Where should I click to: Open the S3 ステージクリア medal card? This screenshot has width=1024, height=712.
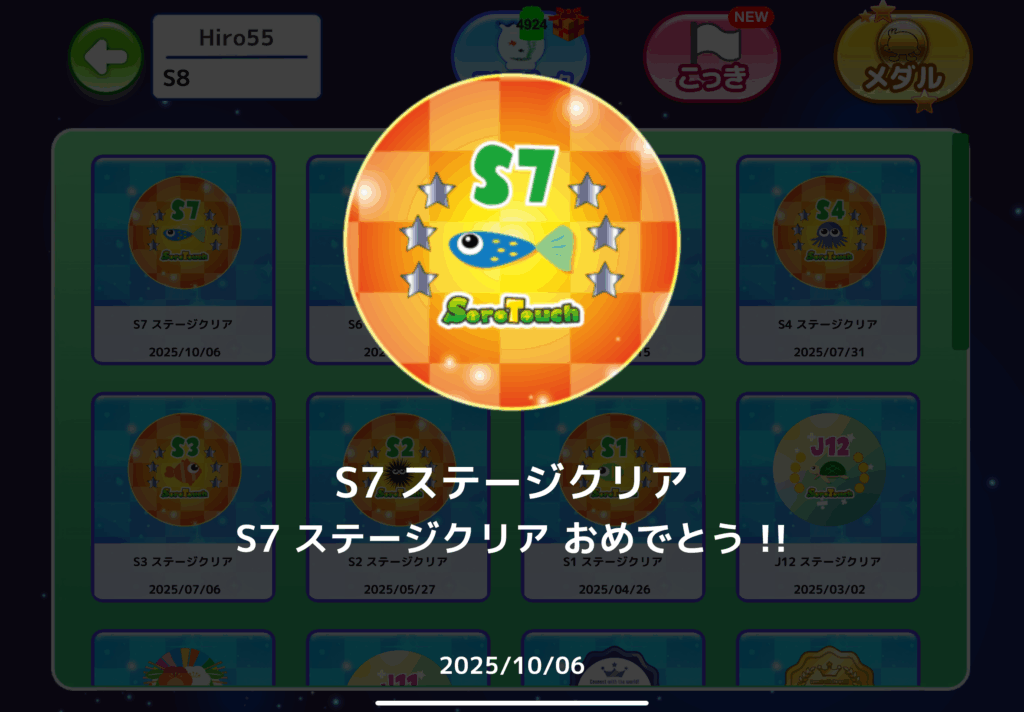point(183,497)
